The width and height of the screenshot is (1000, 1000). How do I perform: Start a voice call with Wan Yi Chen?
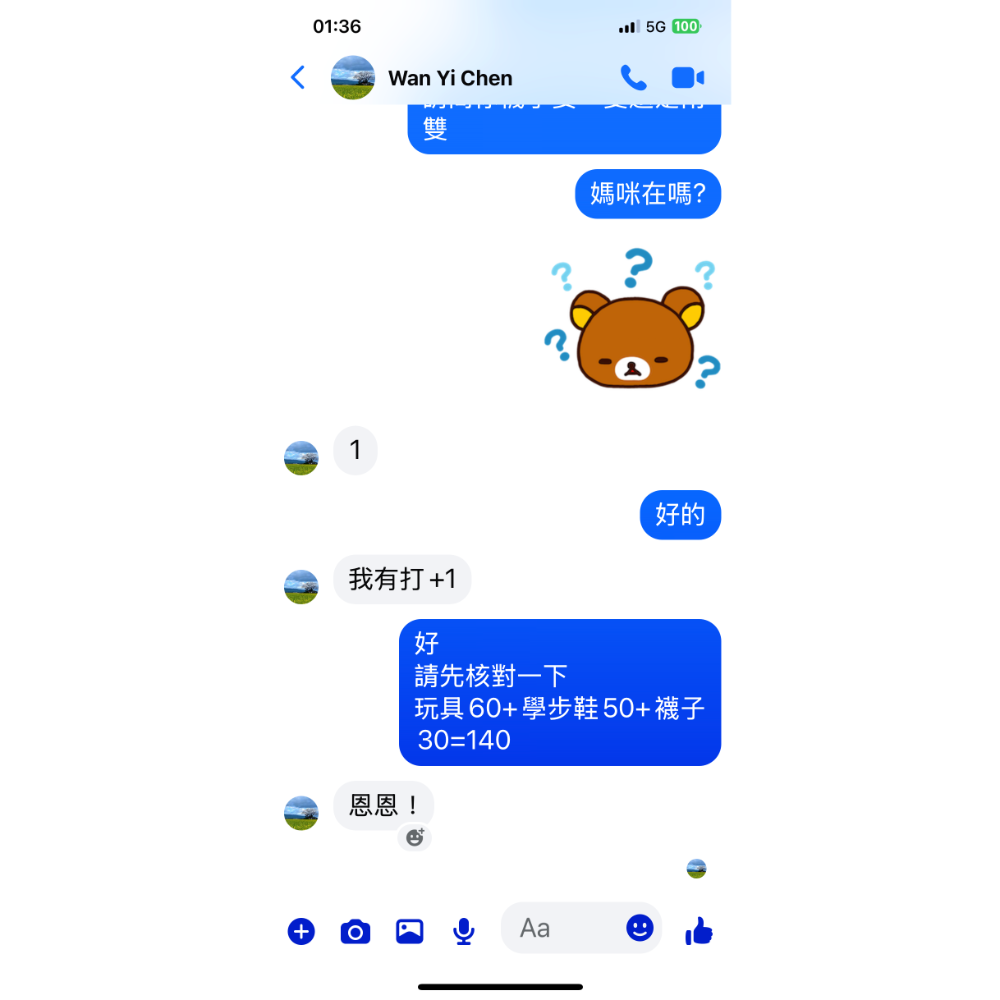(x=632, y=78)
